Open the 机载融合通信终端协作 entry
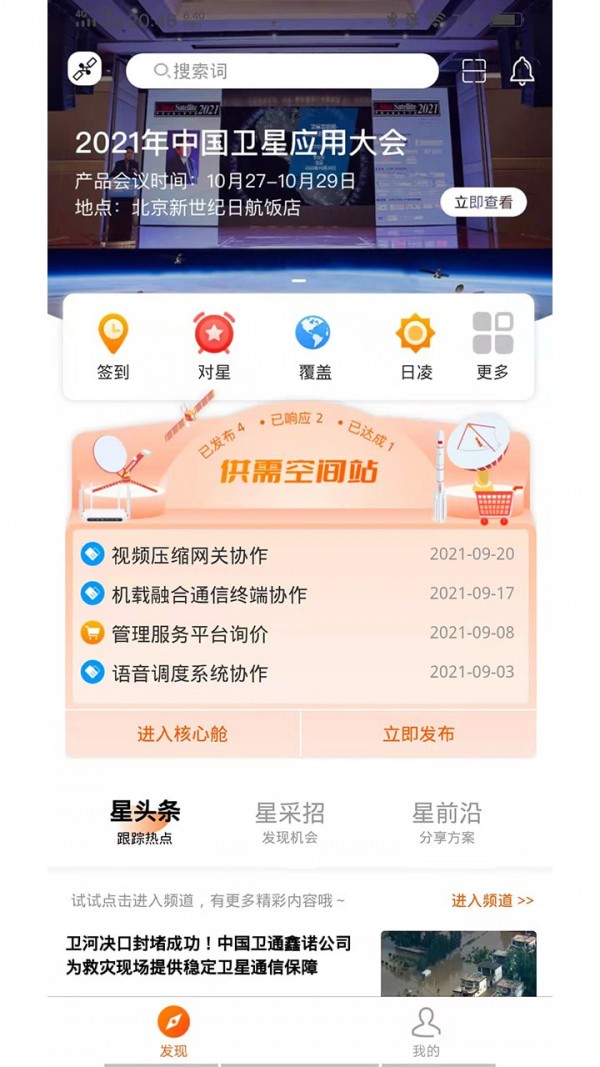This screenshot has height=1067, width=600. (x=209, y=594)
